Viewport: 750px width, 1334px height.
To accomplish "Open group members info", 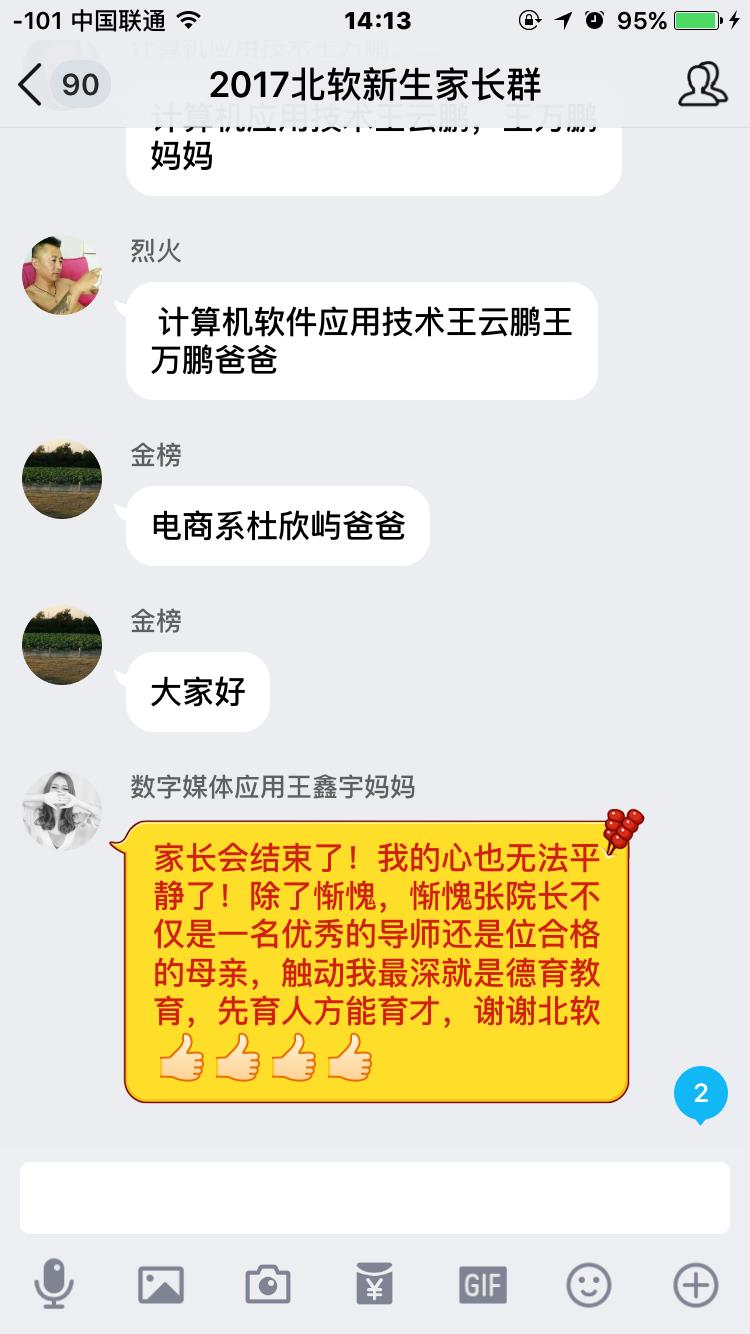I will pos(702,84).
